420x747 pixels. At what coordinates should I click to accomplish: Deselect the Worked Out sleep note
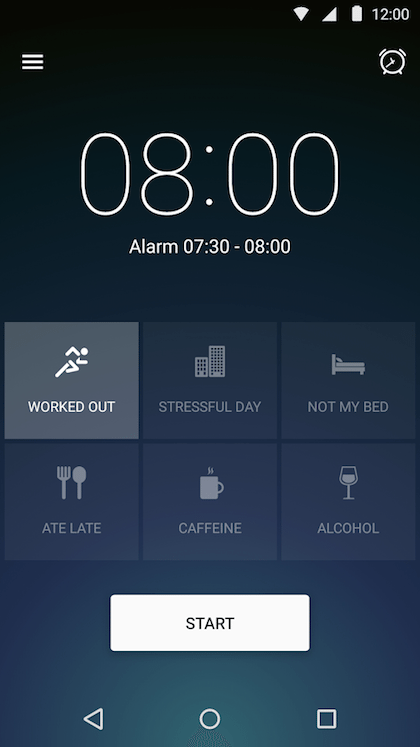coord(71,380)
